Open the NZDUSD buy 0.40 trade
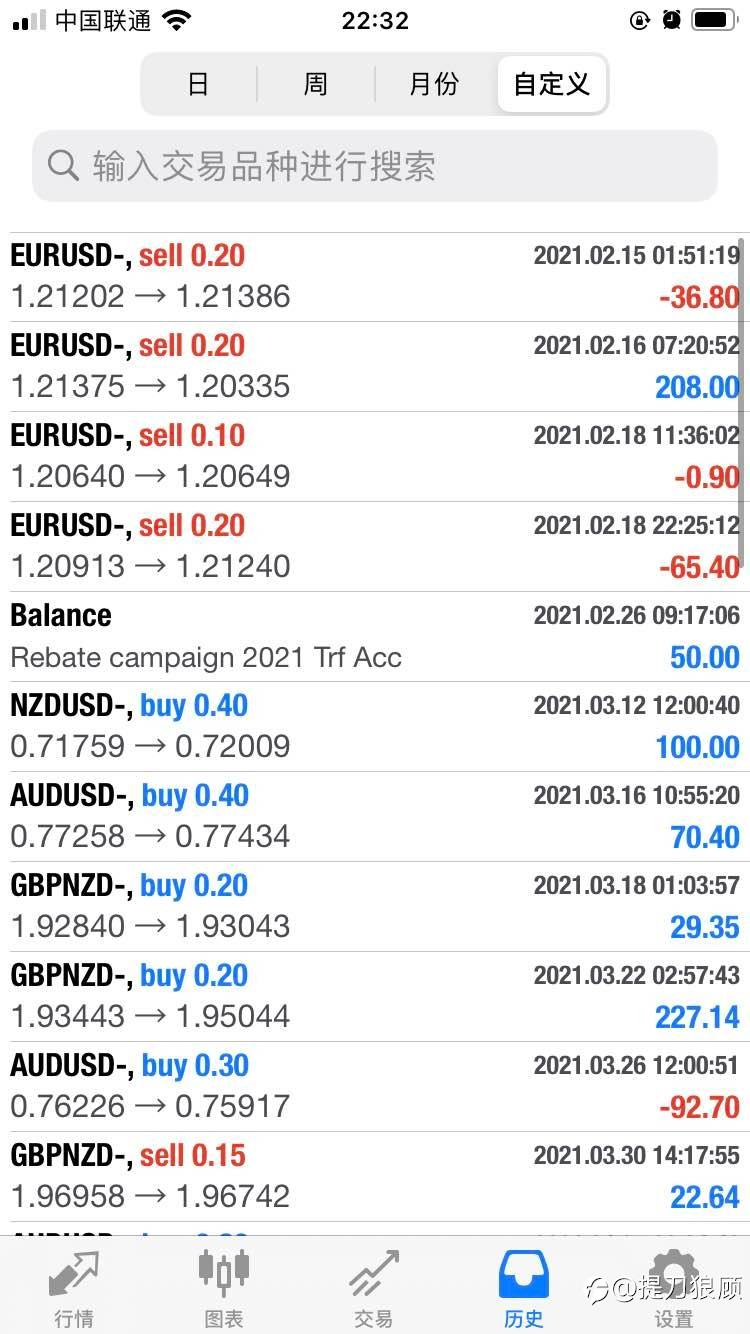 coord(375,726)
